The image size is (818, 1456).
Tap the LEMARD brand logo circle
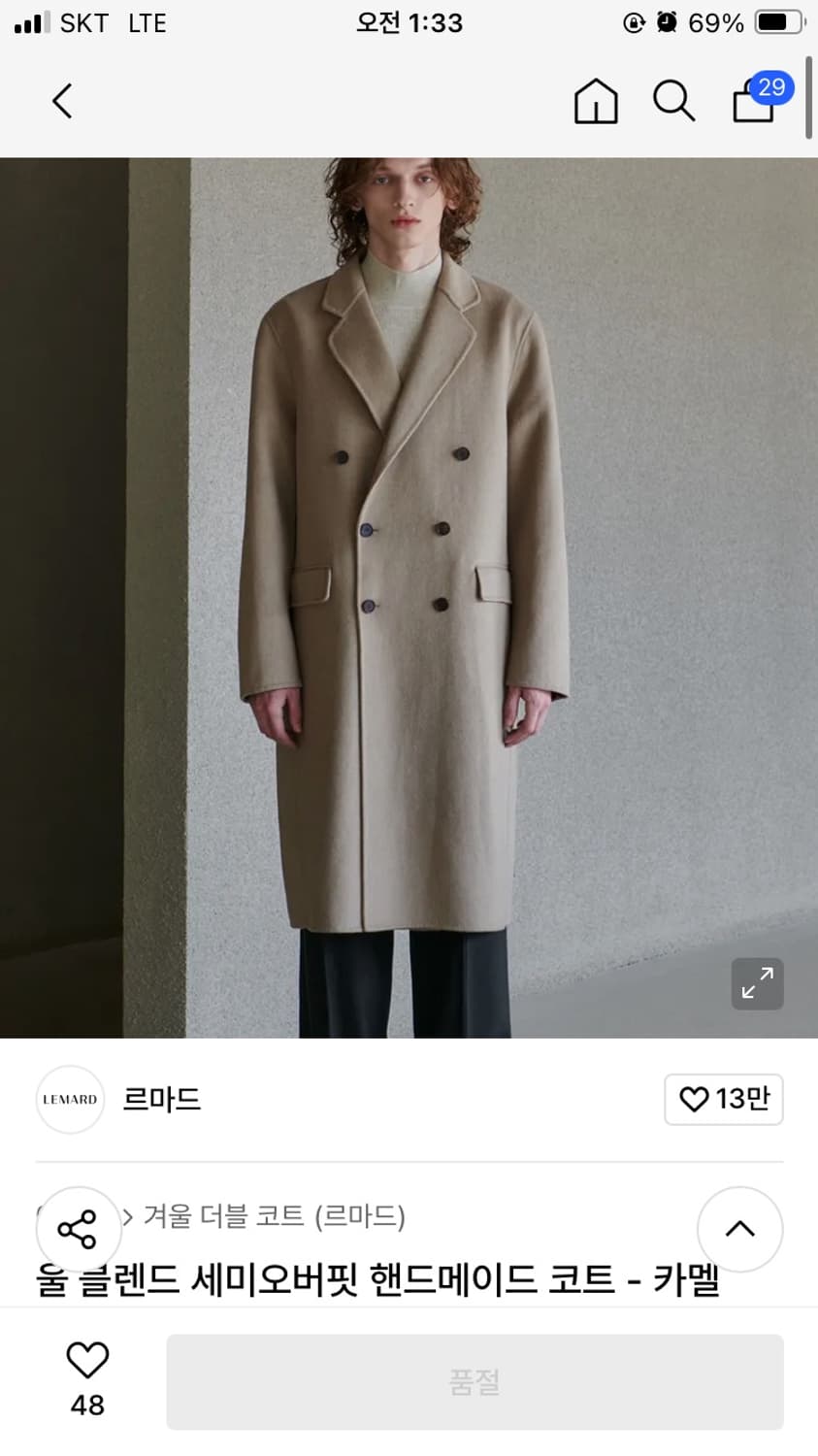(x=70, y=1099)
